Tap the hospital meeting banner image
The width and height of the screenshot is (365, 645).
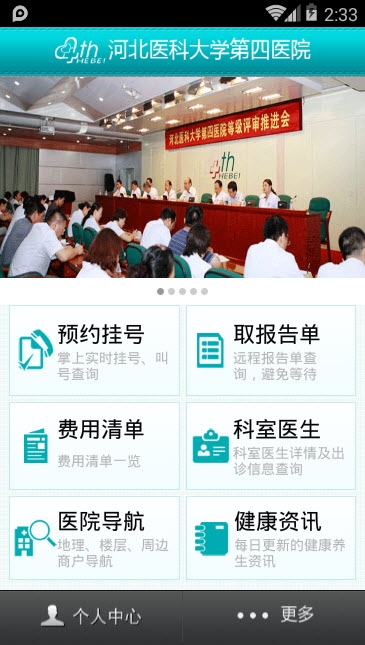click(182, 177)
